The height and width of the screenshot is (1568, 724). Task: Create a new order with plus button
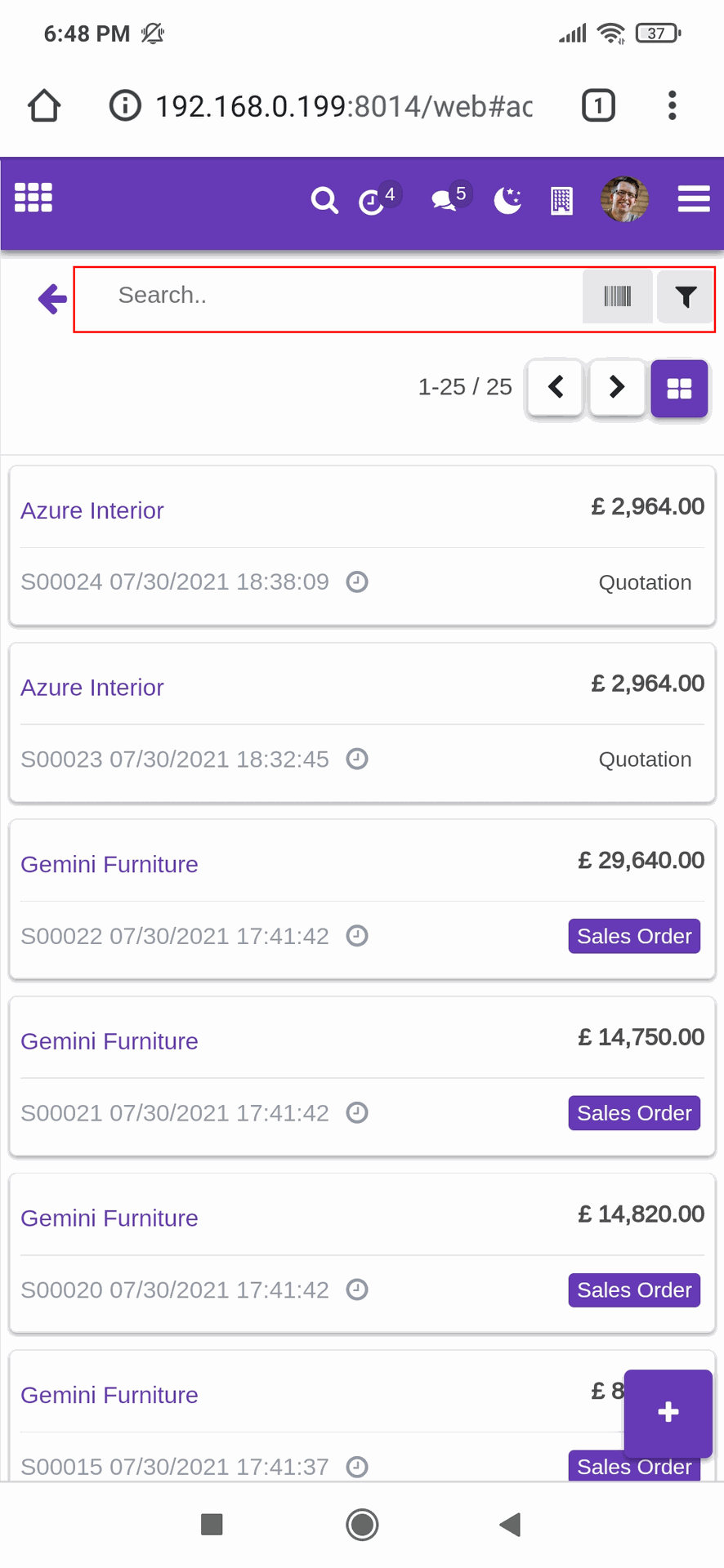668,1413
